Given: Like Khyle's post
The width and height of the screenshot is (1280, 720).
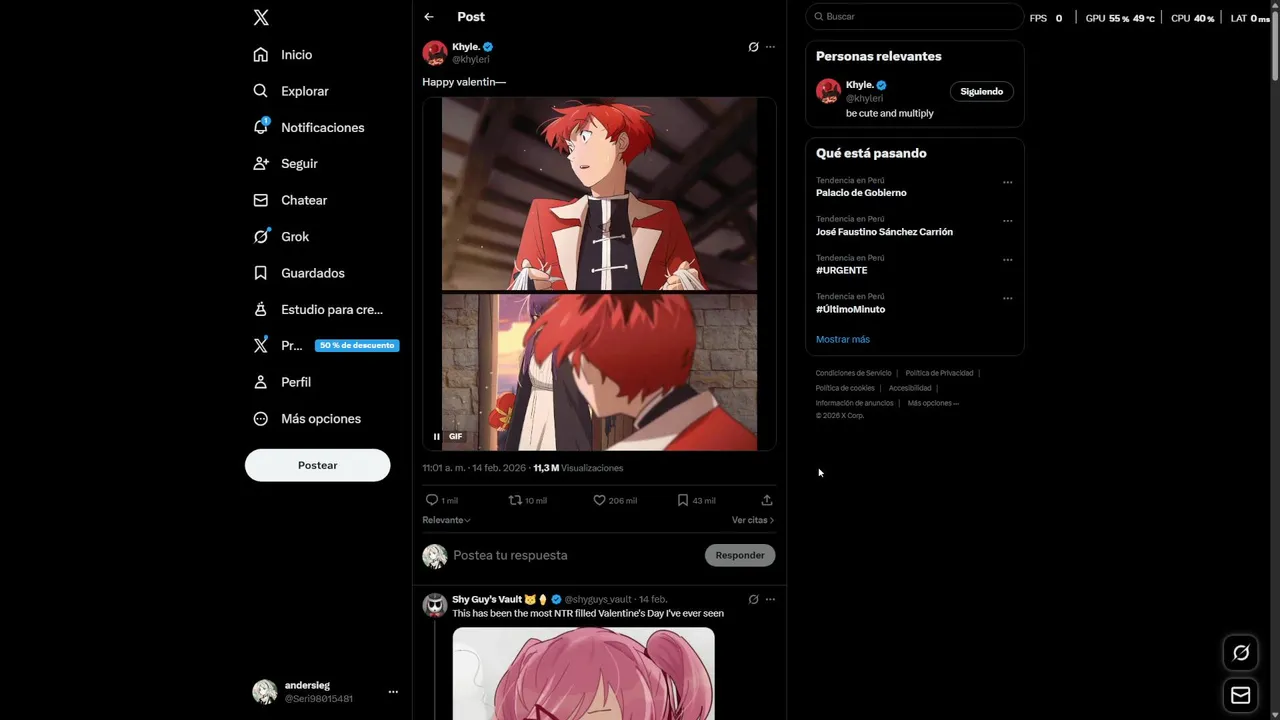Looking at the screenshot, I should pyautogui.click(x=600, y=500).
